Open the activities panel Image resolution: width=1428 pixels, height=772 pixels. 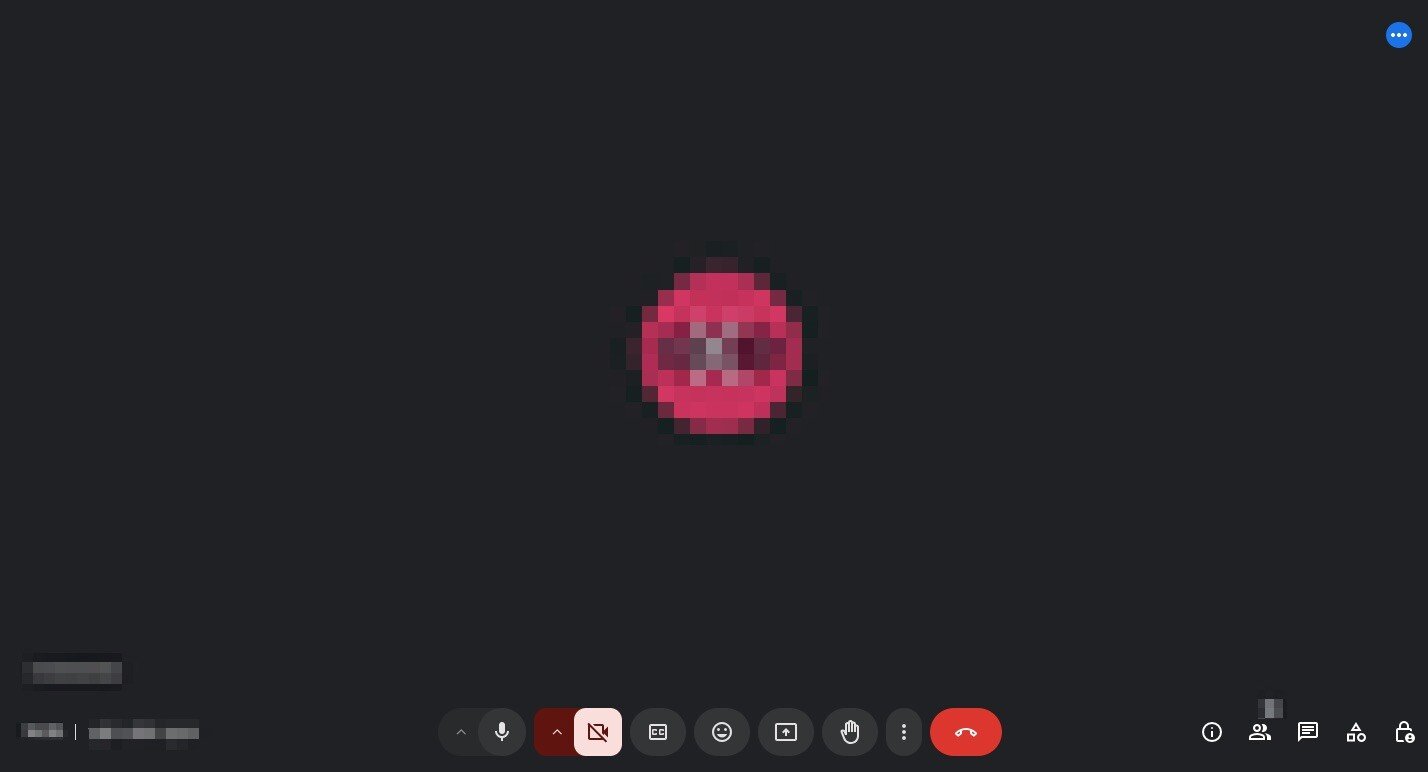(1356, 732)
